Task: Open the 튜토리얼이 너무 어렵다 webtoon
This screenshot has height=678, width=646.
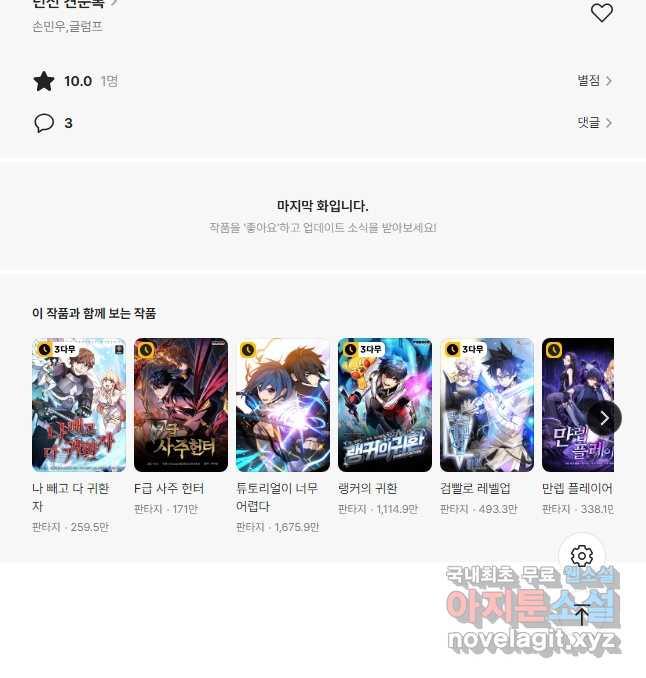Action: pyautogui.click(x=283, y=405)
